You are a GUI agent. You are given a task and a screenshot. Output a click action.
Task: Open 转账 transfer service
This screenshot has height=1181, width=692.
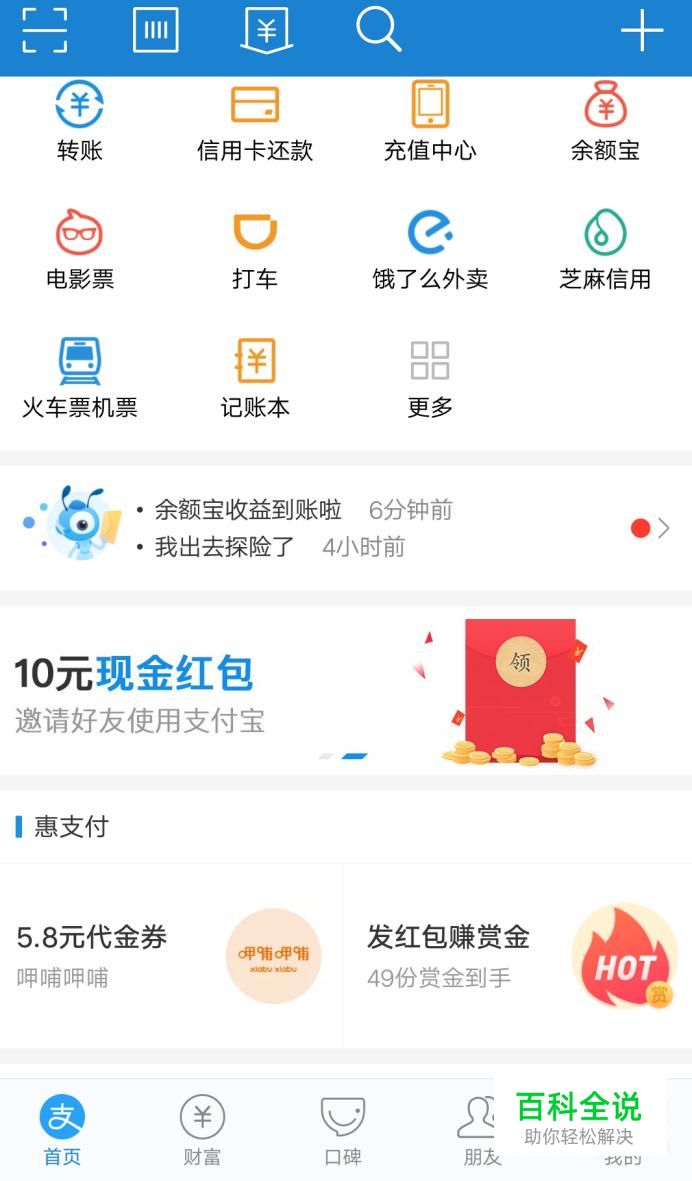point(80,120)
